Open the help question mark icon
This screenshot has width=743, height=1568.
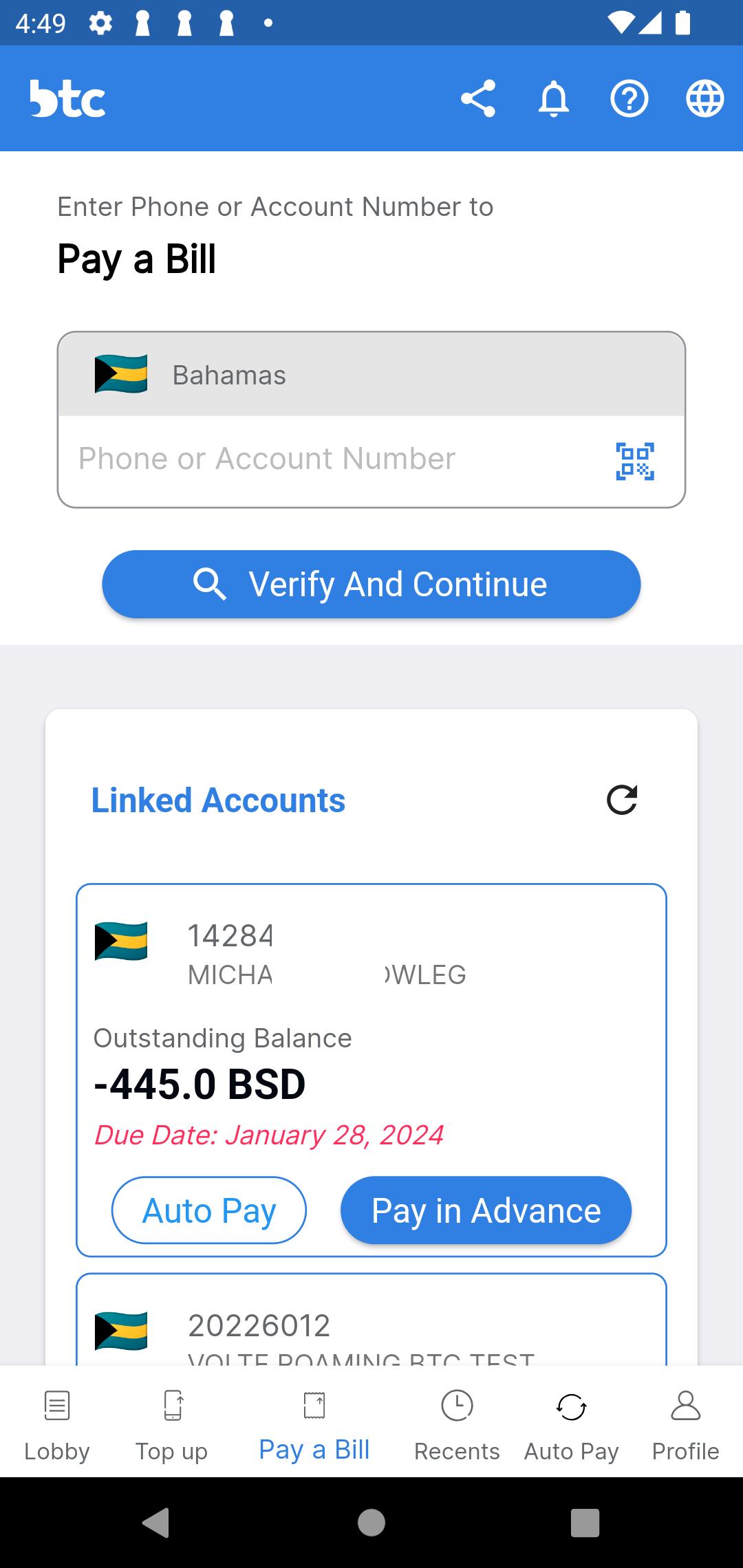pos(629,98)
